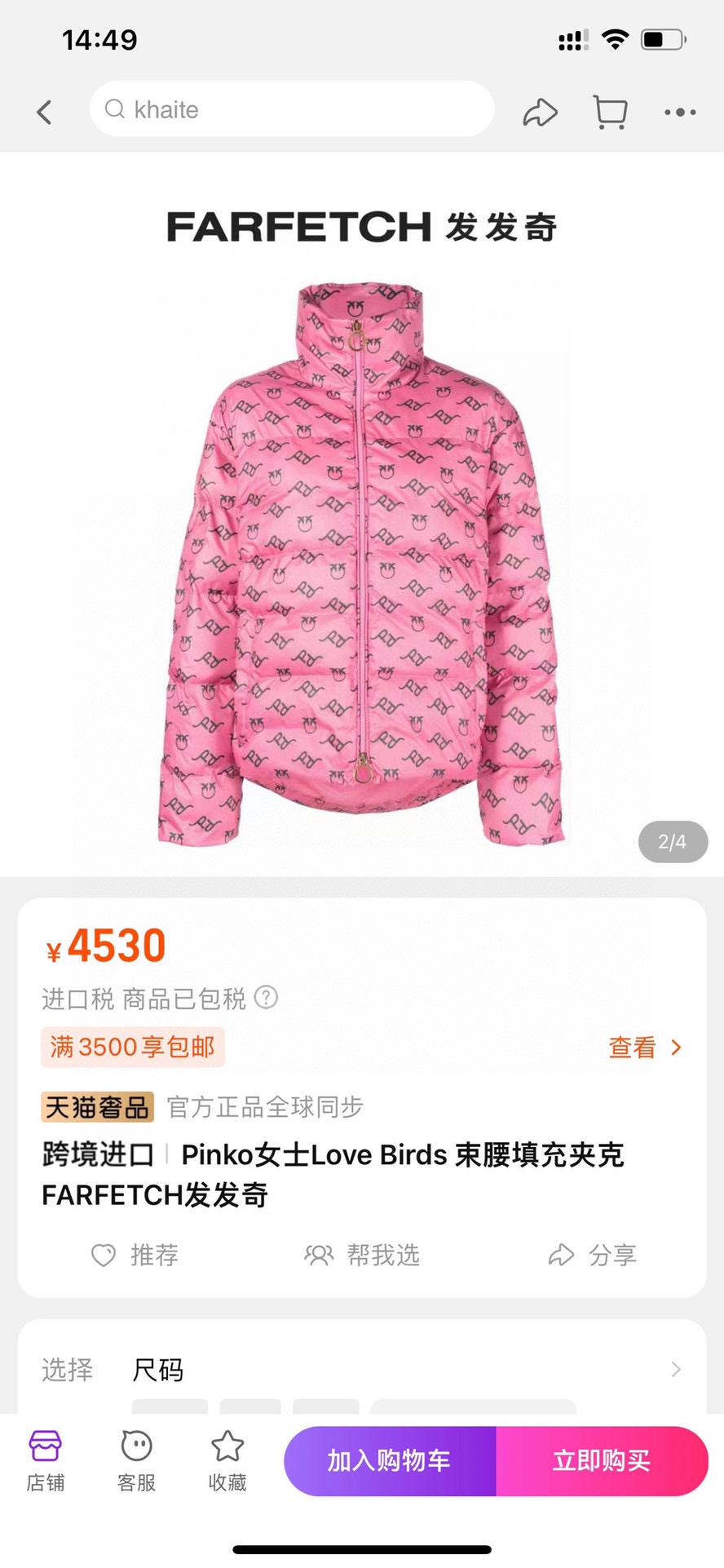724x1568 pixels.
Task: Buy now with 立即购买
Action: 602,1461
